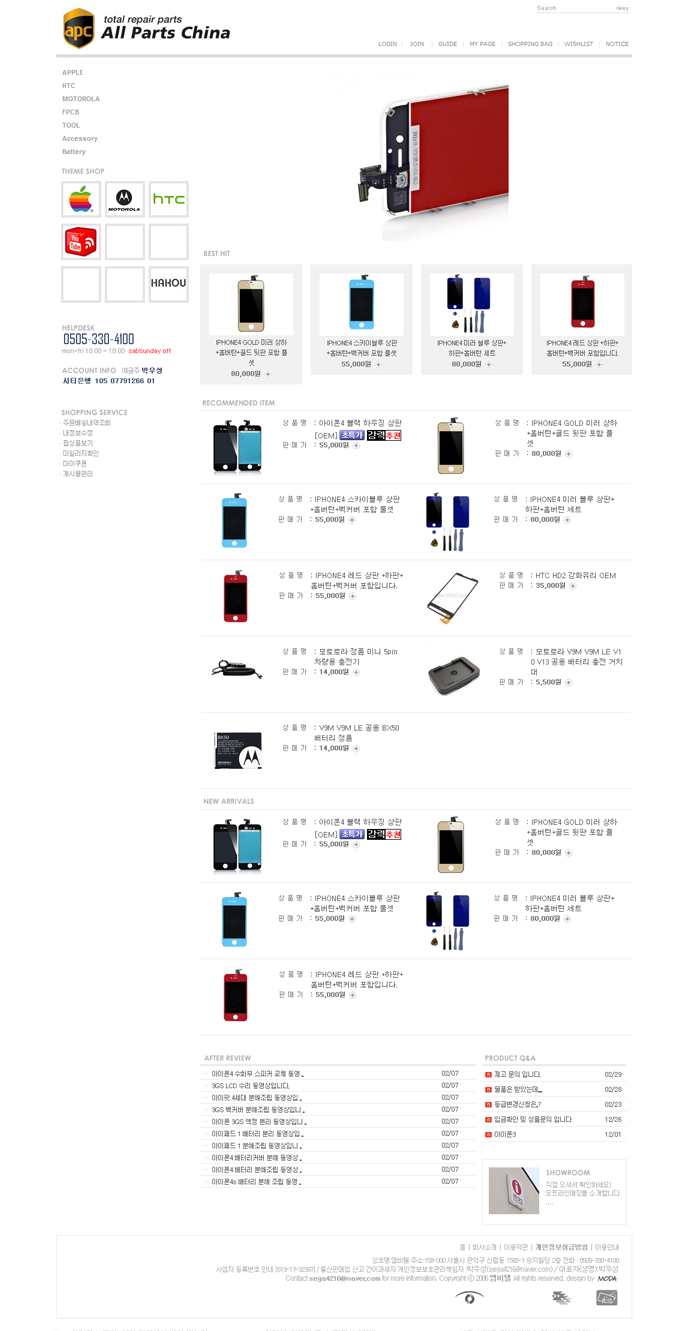The height and width of the screenshot is (1331, 690).
Task: View the IPHONE4 GOLD best hit product
Action: (x=251, y=305)
